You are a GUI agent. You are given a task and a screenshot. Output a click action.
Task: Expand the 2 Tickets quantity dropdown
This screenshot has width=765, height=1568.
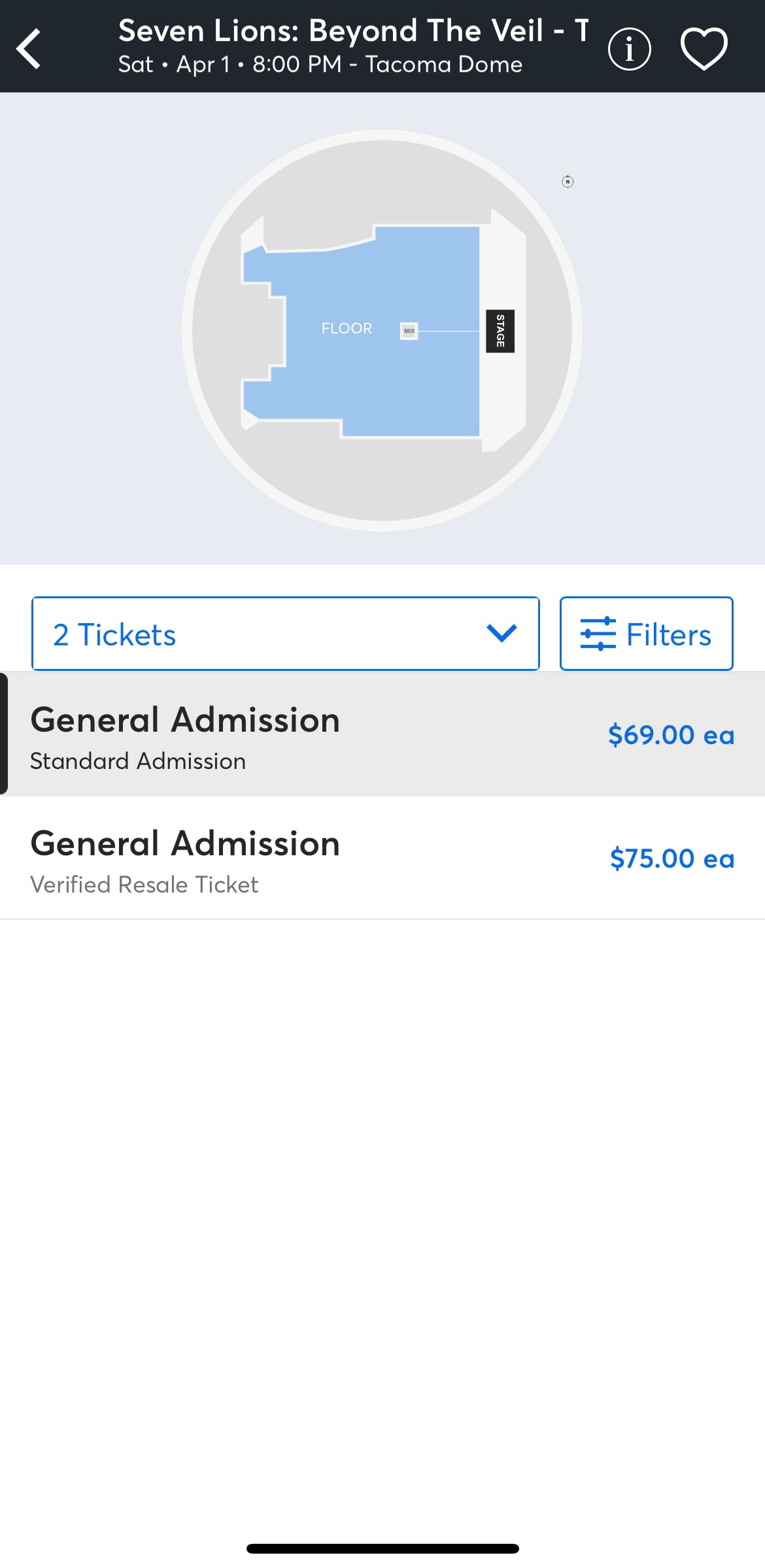click(286, 634)
